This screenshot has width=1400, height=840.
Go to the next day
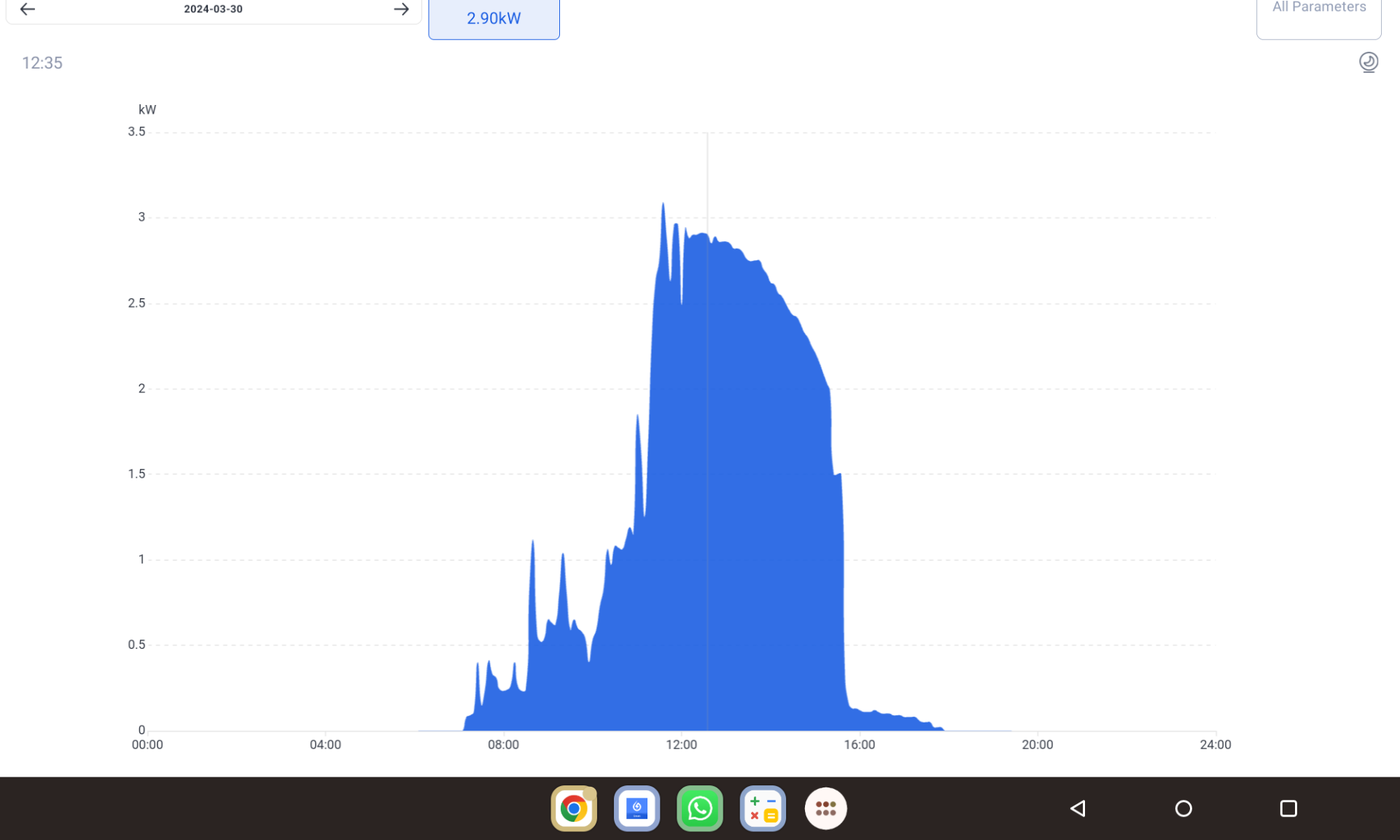tap(401, 9)
